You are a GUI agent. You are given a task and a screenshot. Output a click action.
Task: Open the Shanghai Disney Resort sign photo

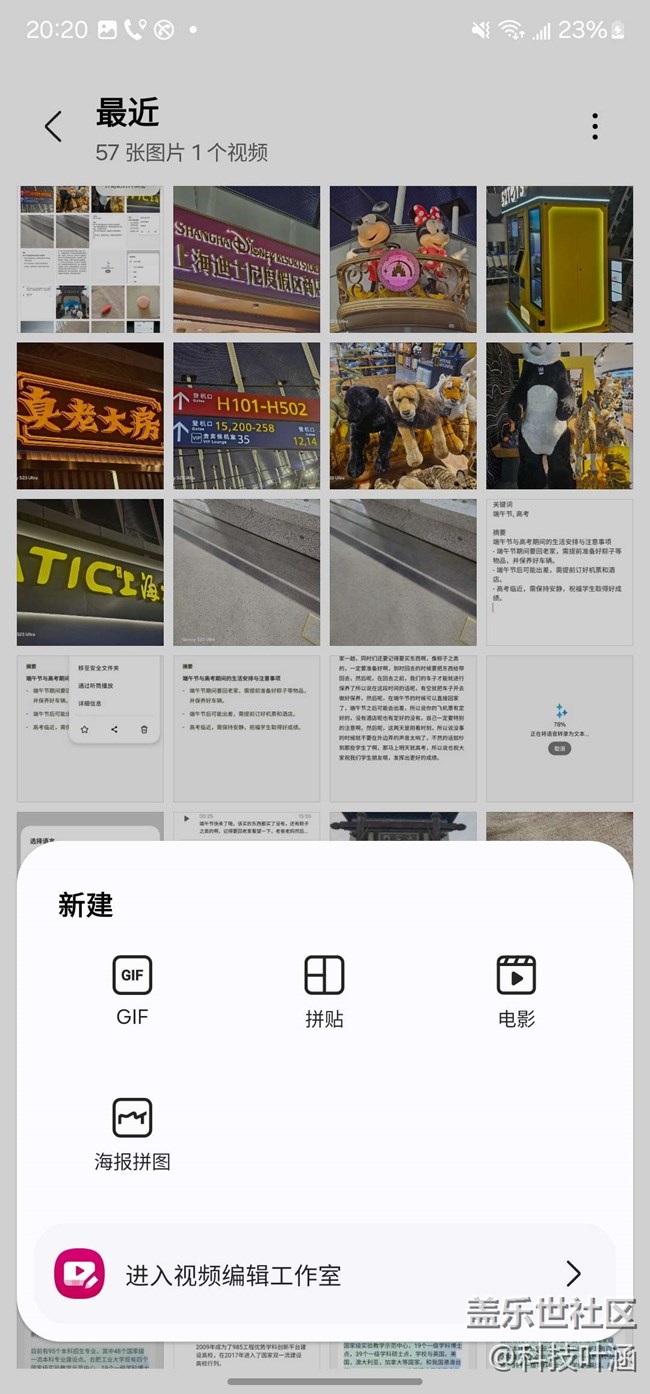pos(246,259)
